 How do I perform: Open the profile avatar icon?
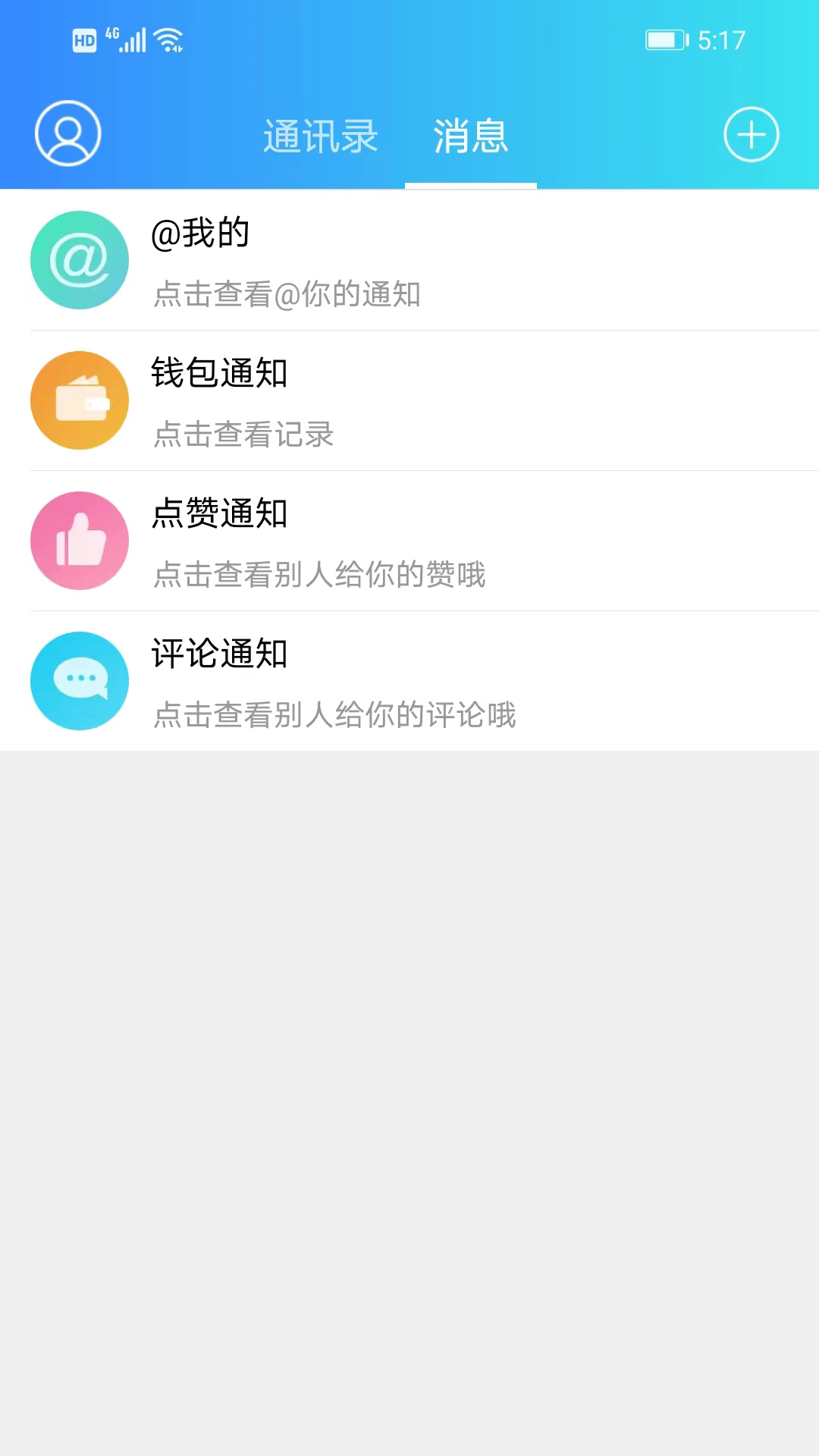click(x=67, y=132)
